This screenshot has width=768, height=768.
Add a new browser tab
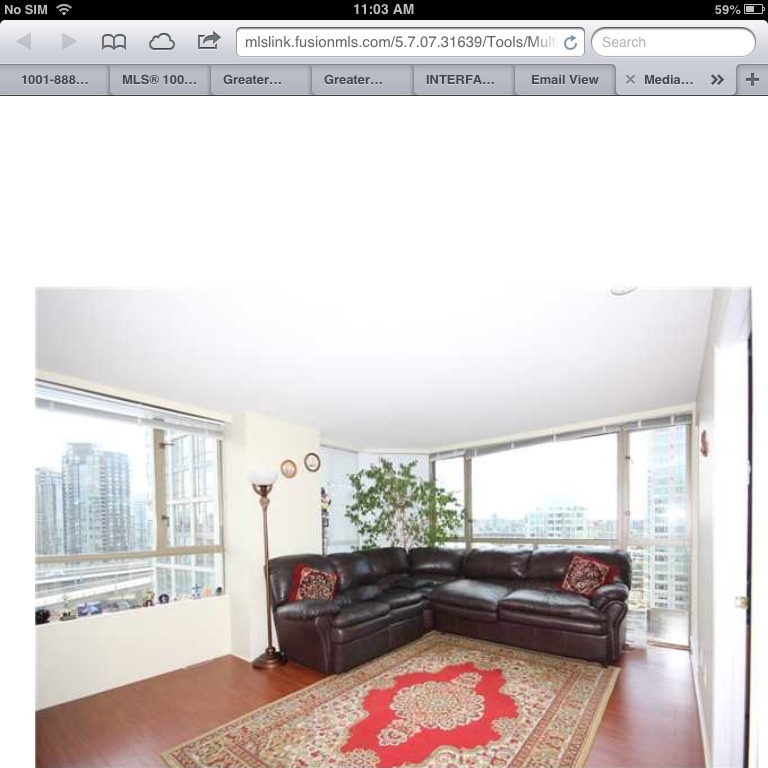pos(752,80)
